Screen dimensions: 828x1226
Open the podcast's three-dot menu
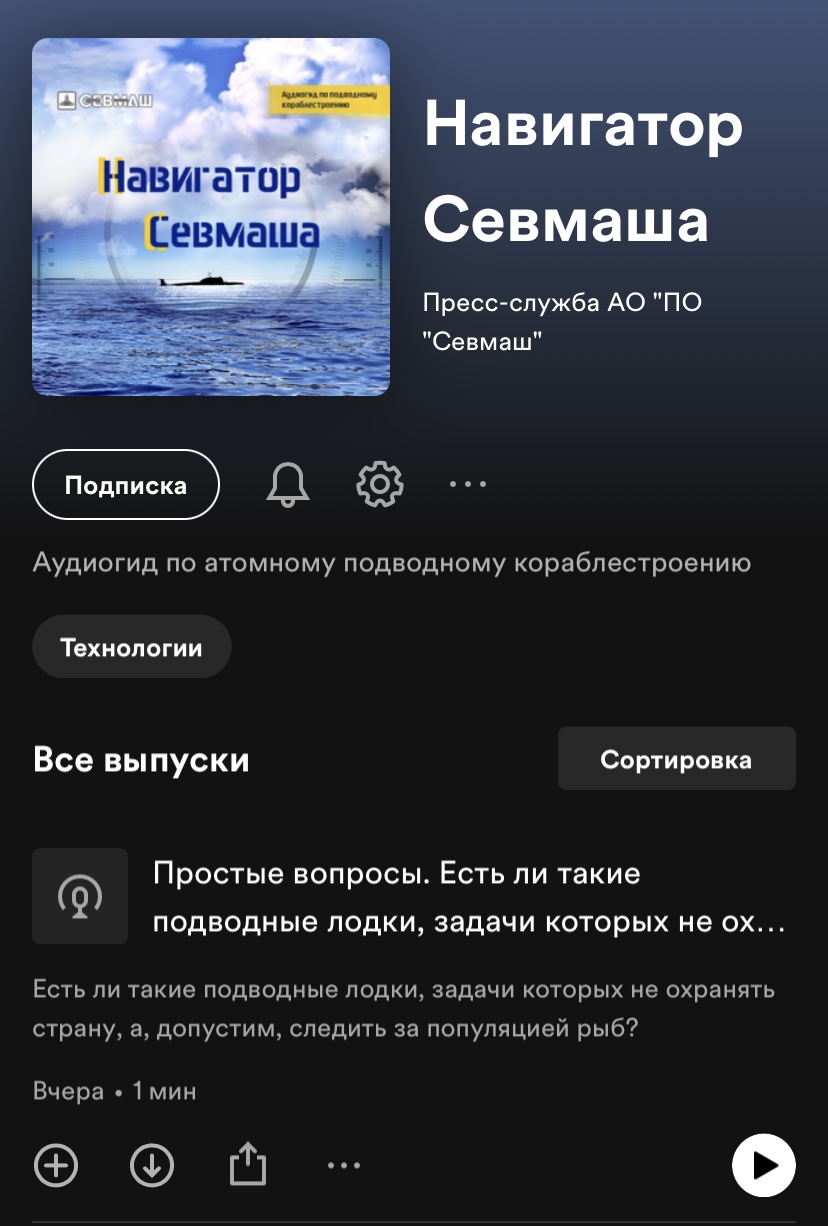468,485
